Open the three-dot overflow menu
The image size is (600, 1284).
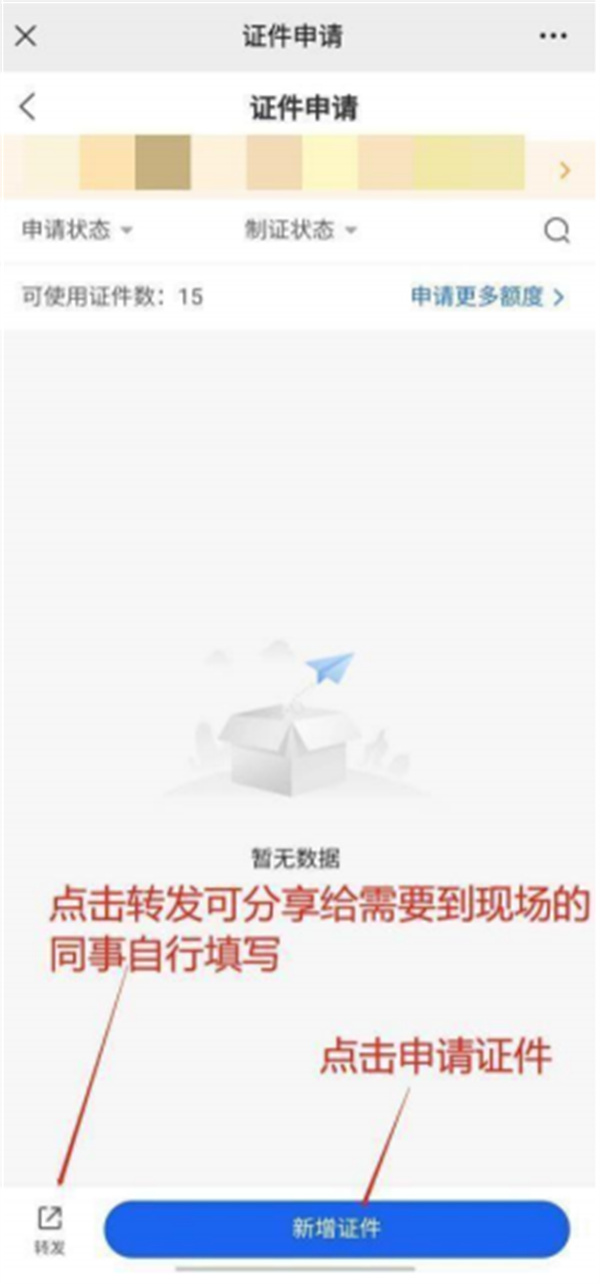tap(553, 37)
